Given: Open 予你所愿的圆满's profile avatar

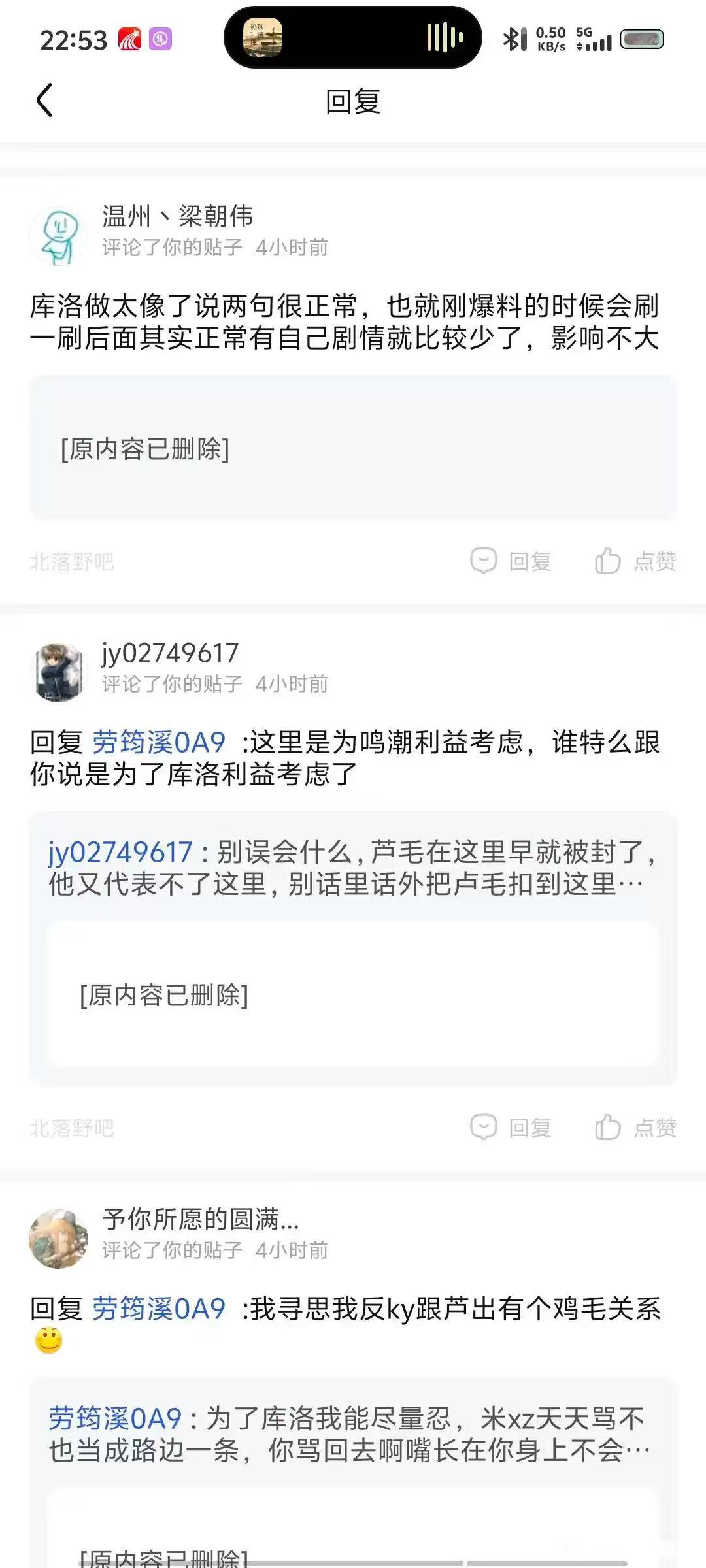Looking at the screenshot, I should 59,1238.
